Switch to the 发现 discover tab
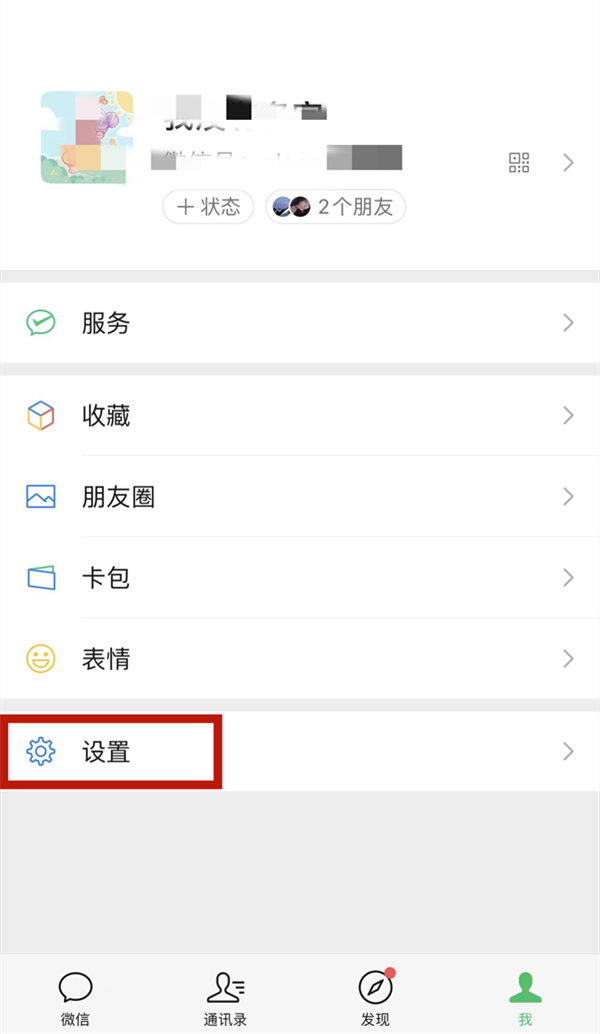 point(375,998)
